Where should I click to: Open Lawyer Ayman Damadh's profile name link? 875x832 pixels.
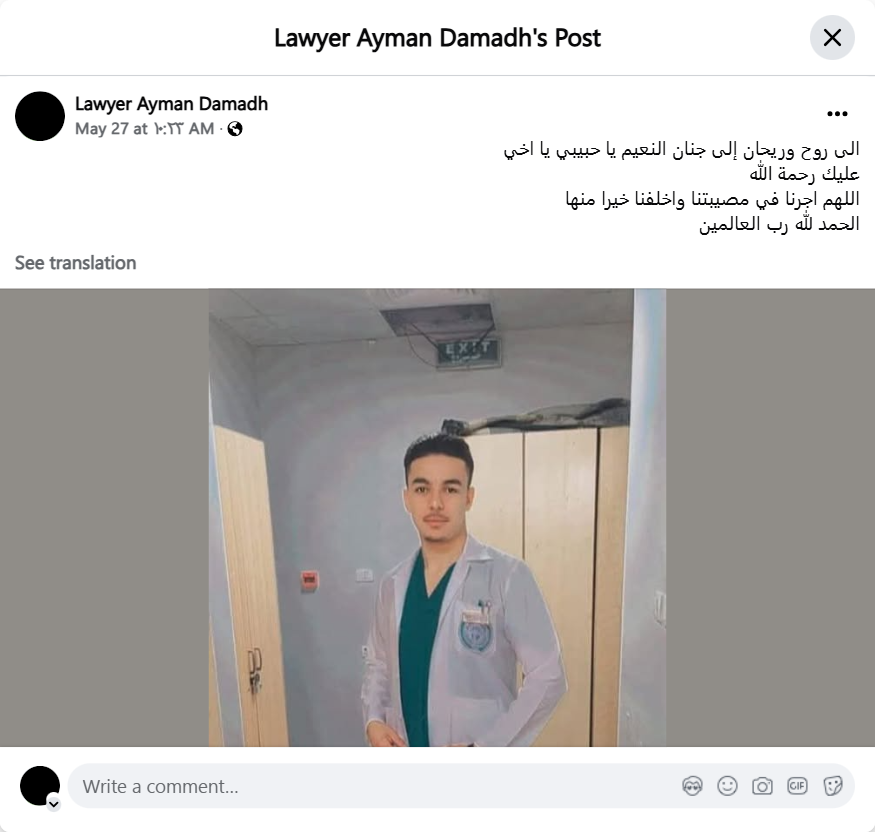171,104
